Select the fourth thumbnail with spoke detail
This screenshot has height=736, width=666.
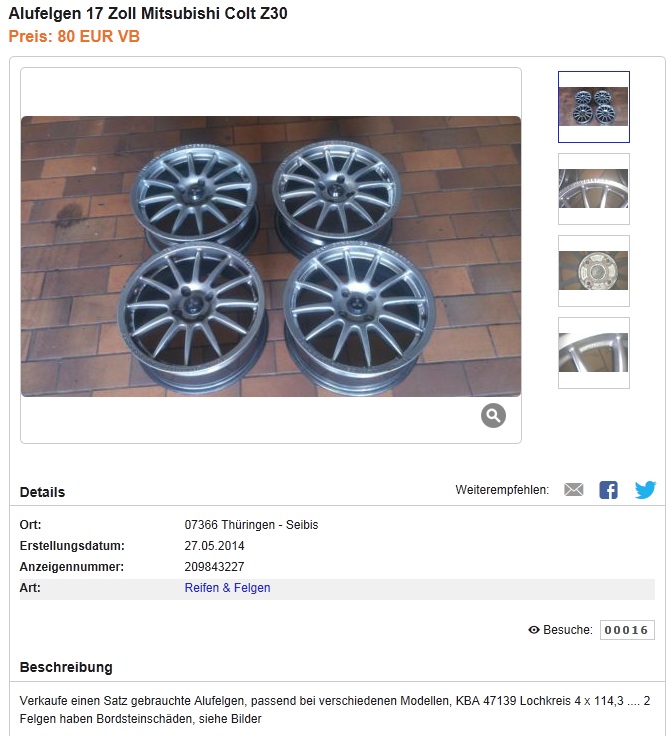(593, 353)
